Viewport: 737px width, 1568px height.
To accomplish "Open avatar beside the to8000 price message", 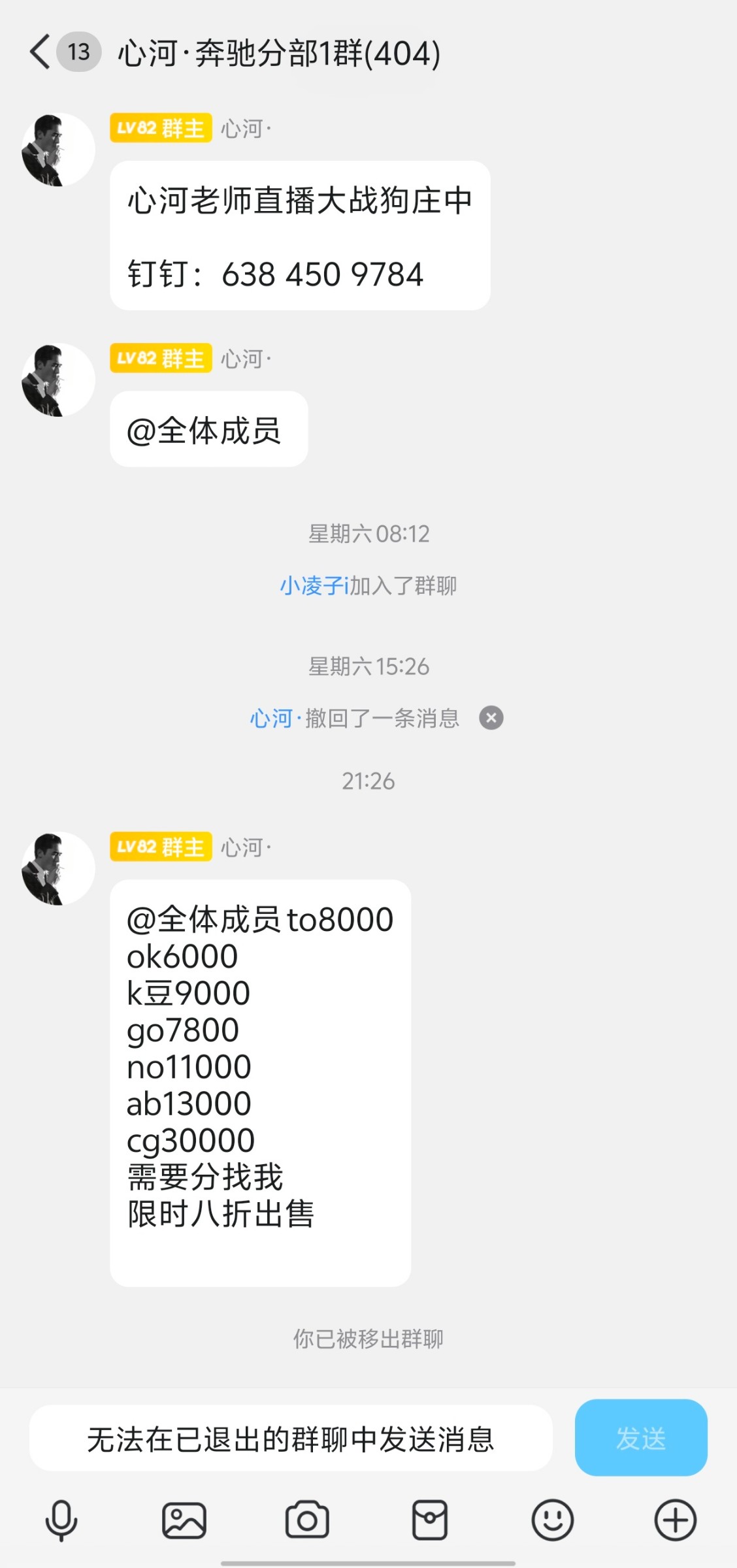I will point(58,869).
